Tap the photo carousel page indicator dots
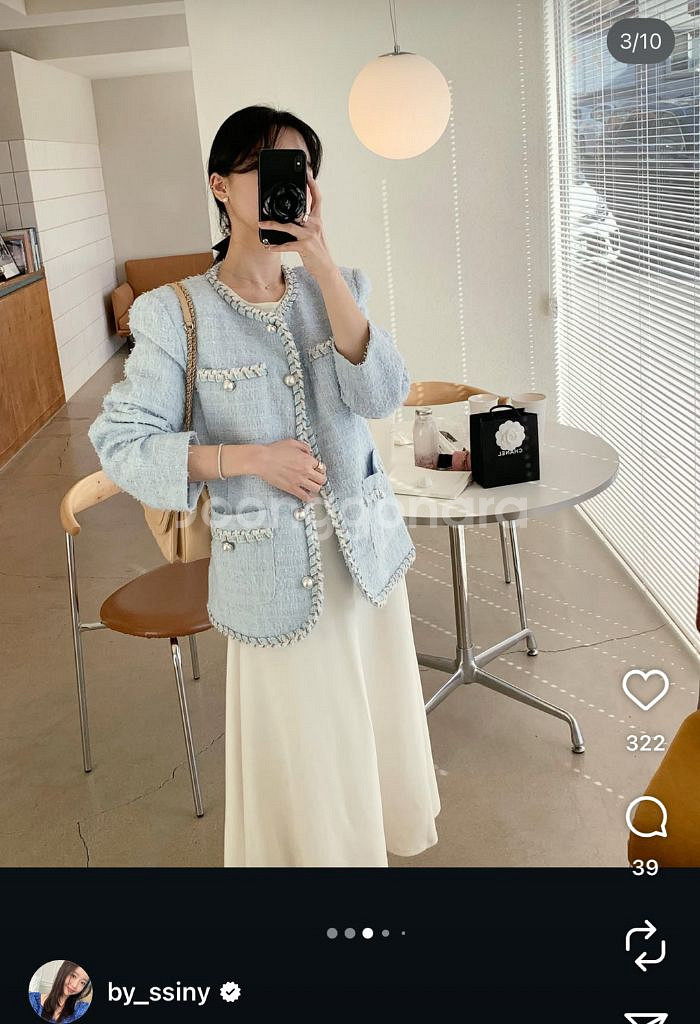700x1024 pixels. tap(366, 933)
